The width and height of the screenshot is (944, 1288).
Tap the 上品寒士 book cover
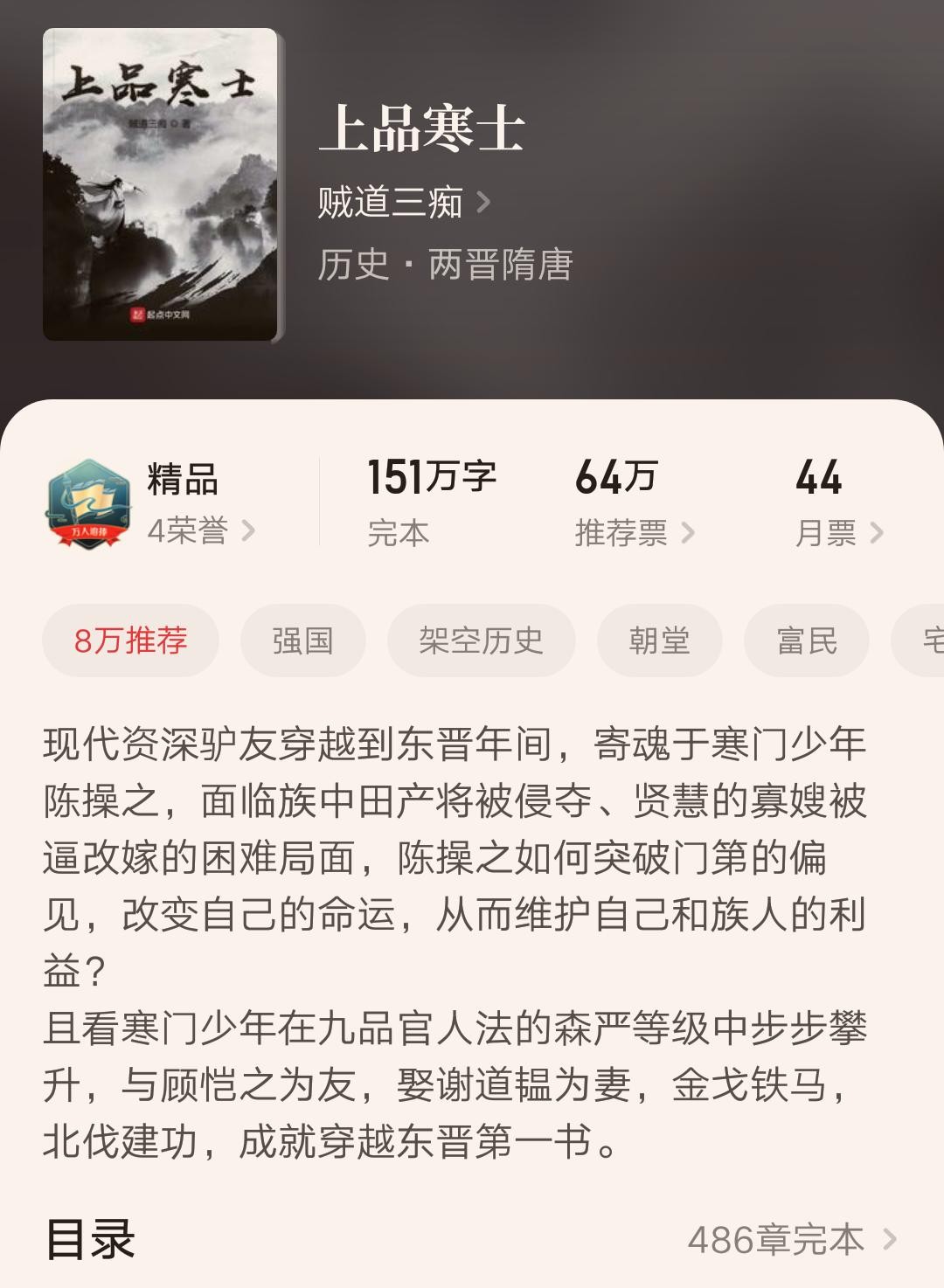pyautogui.click(x=161, y=184)
